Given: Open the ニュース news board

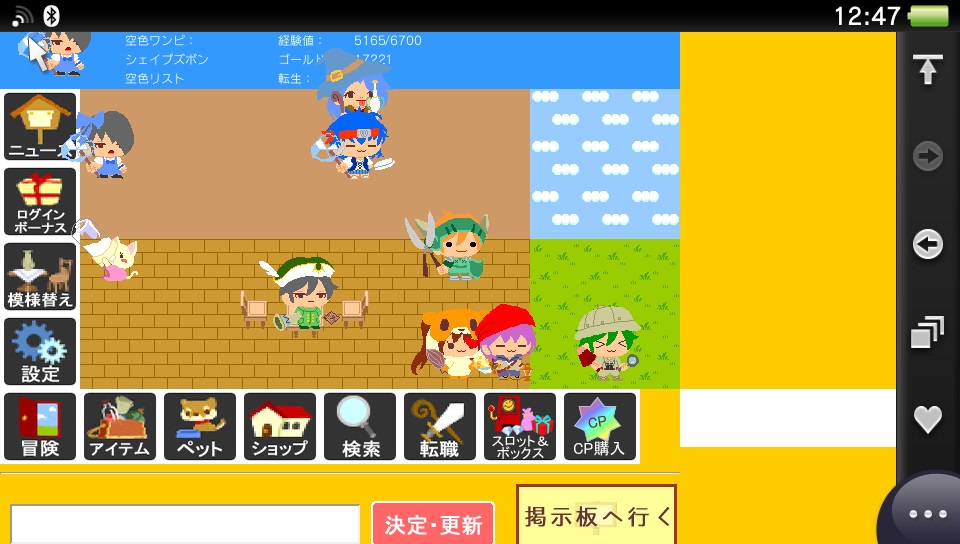Looking at the screenshot, I should [x=40, y=126].
